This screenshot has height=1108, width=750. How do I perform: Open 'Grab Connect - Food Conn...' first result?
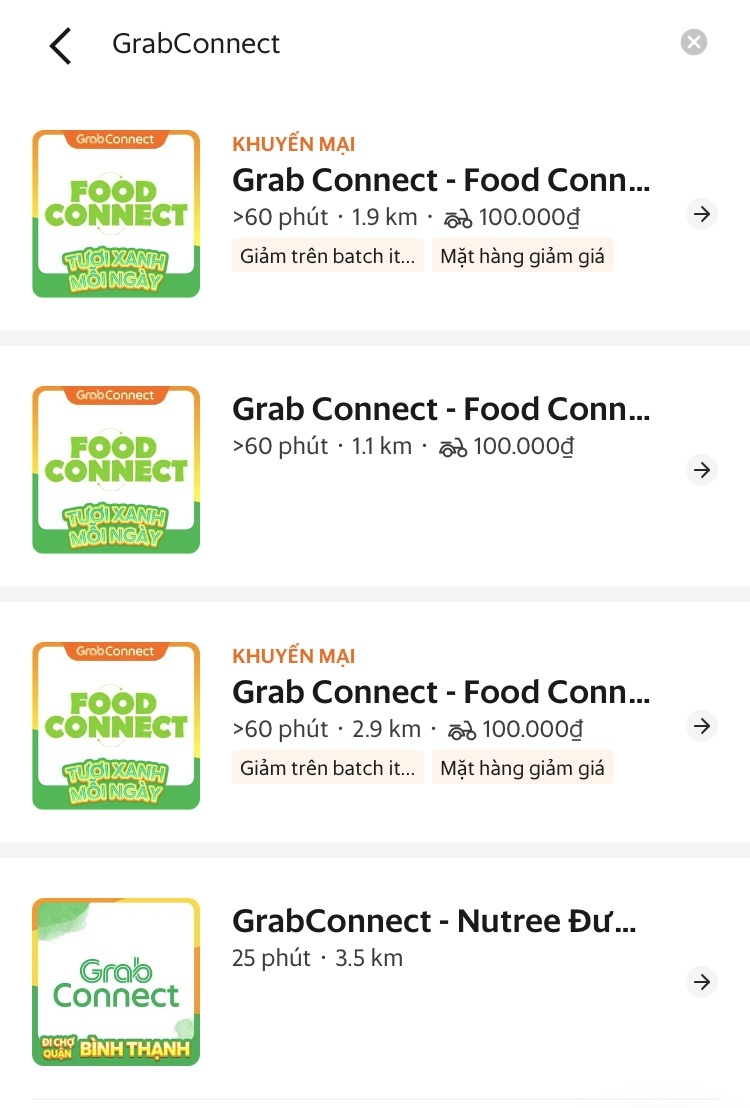pyautogui.click(x=440, y=180)
